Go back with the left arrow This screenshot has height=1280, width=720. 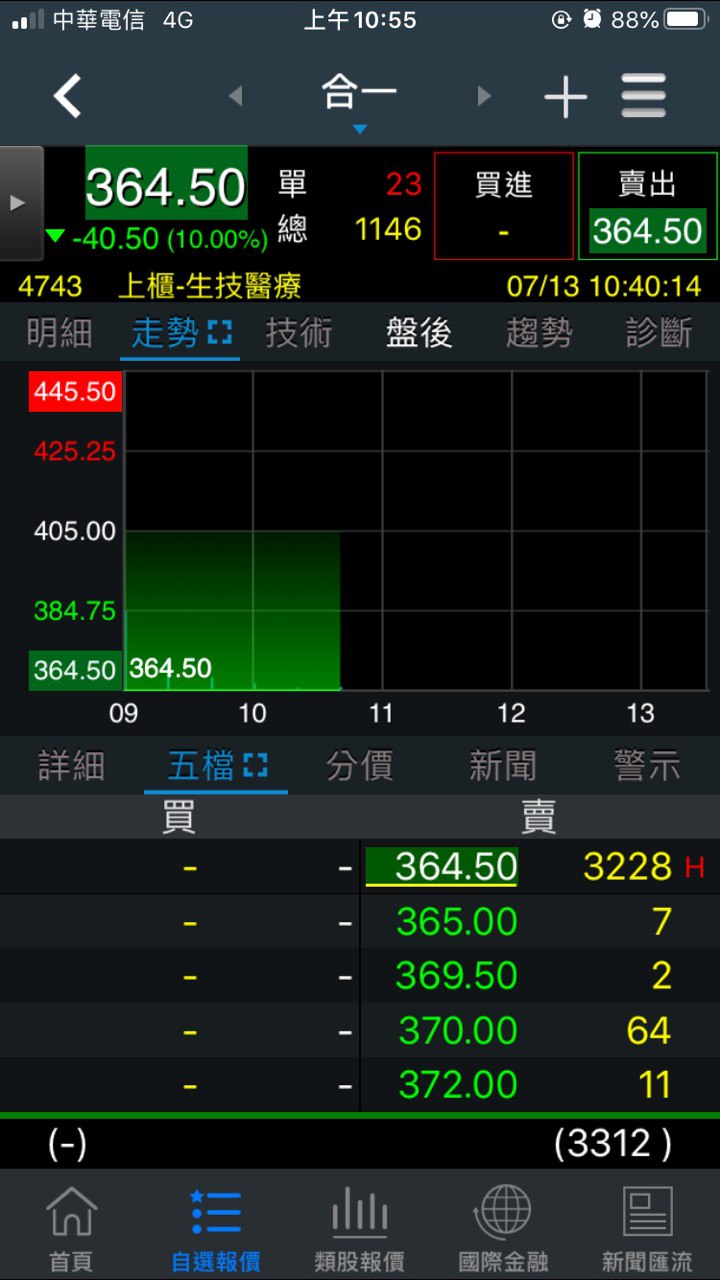point(67,97)
